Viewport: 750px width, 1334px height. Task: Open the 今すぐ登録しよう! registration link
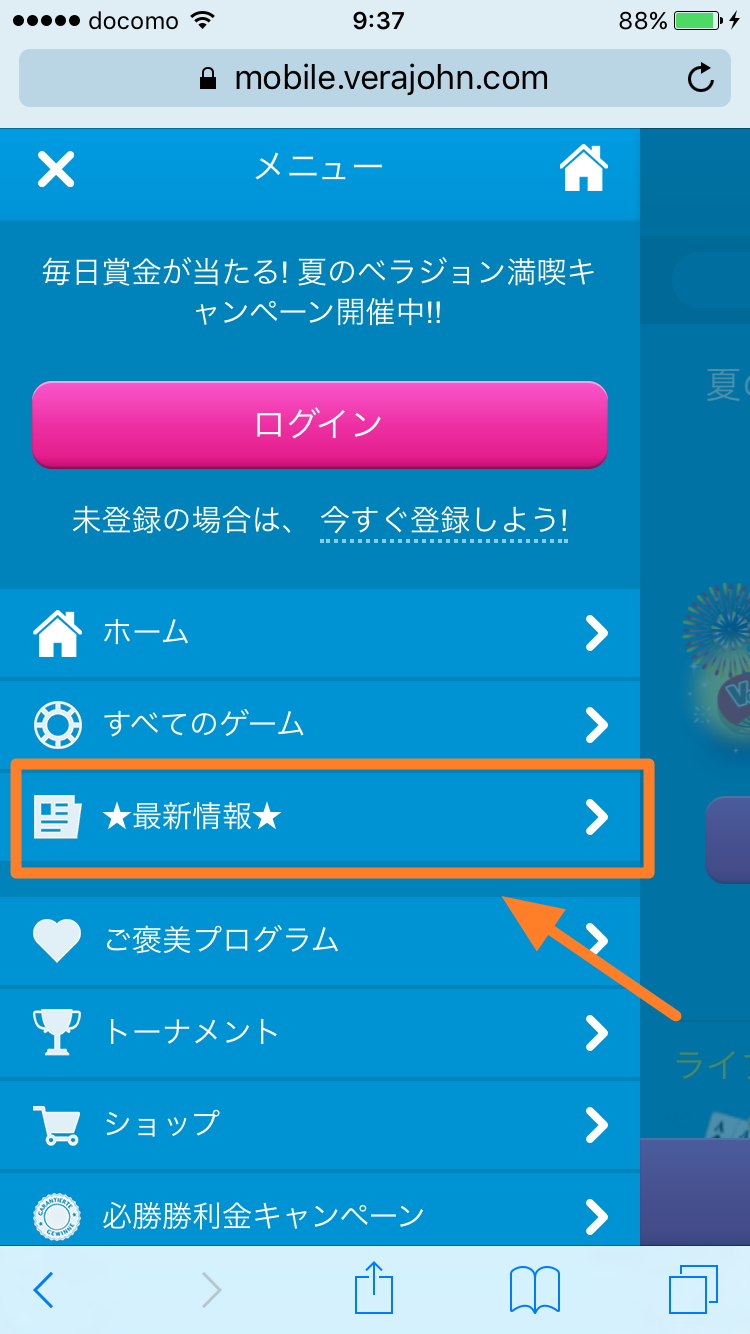444,521
